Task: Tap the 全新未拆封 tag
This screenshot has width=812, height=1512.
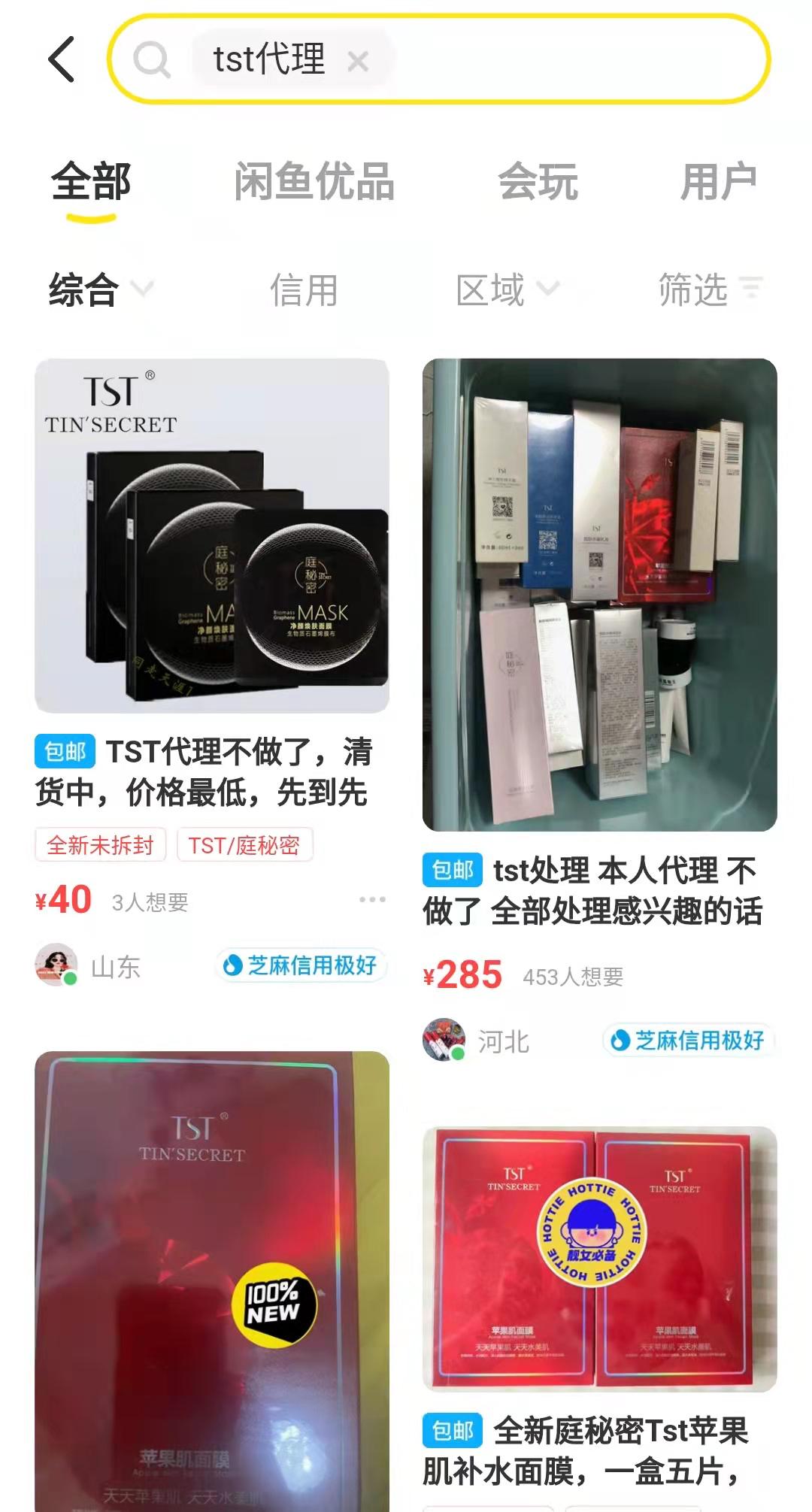Action: point(100,845)
